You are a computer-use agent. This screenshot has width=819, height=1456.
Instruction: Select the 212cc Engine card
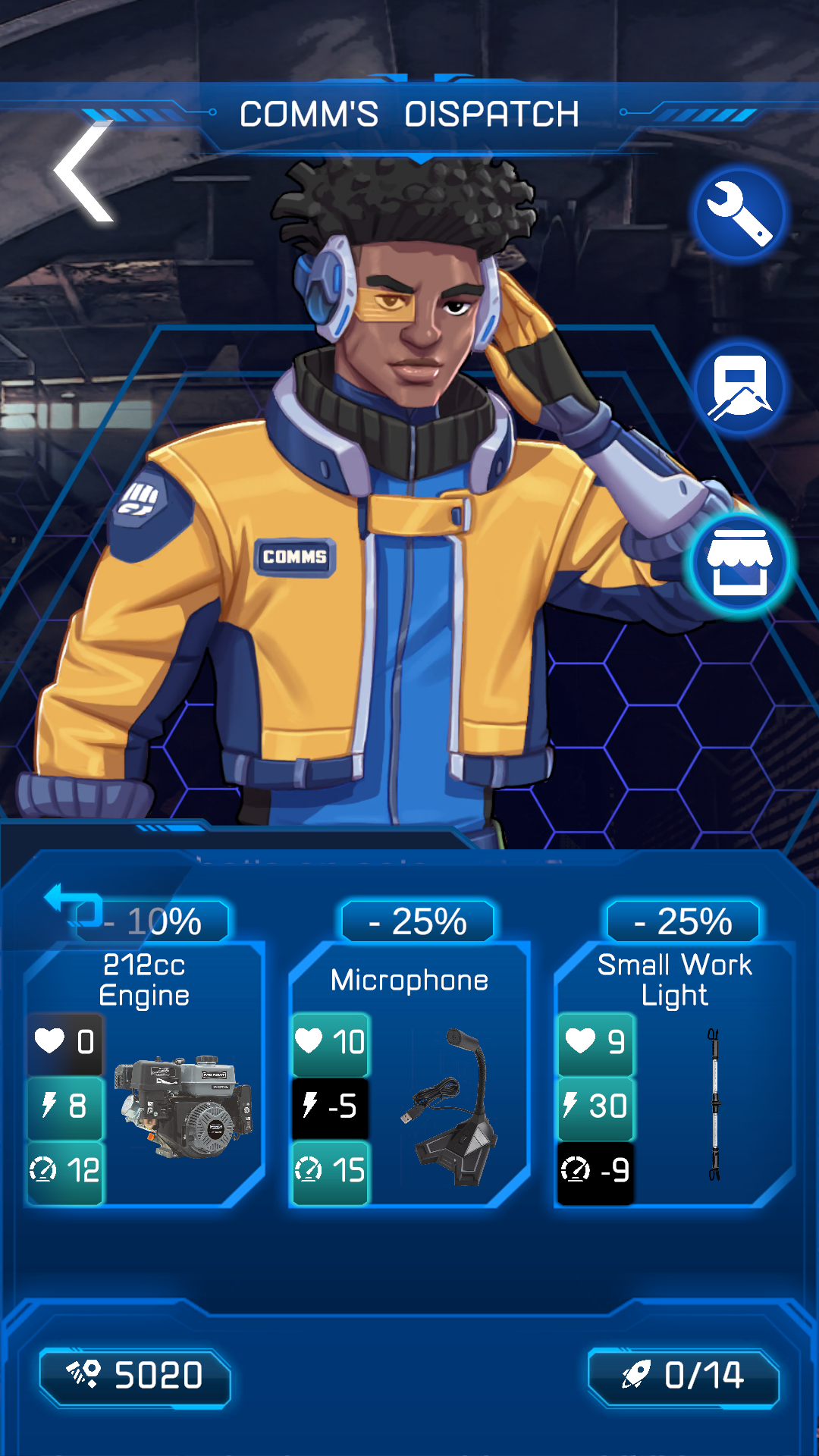[144, 1074]
